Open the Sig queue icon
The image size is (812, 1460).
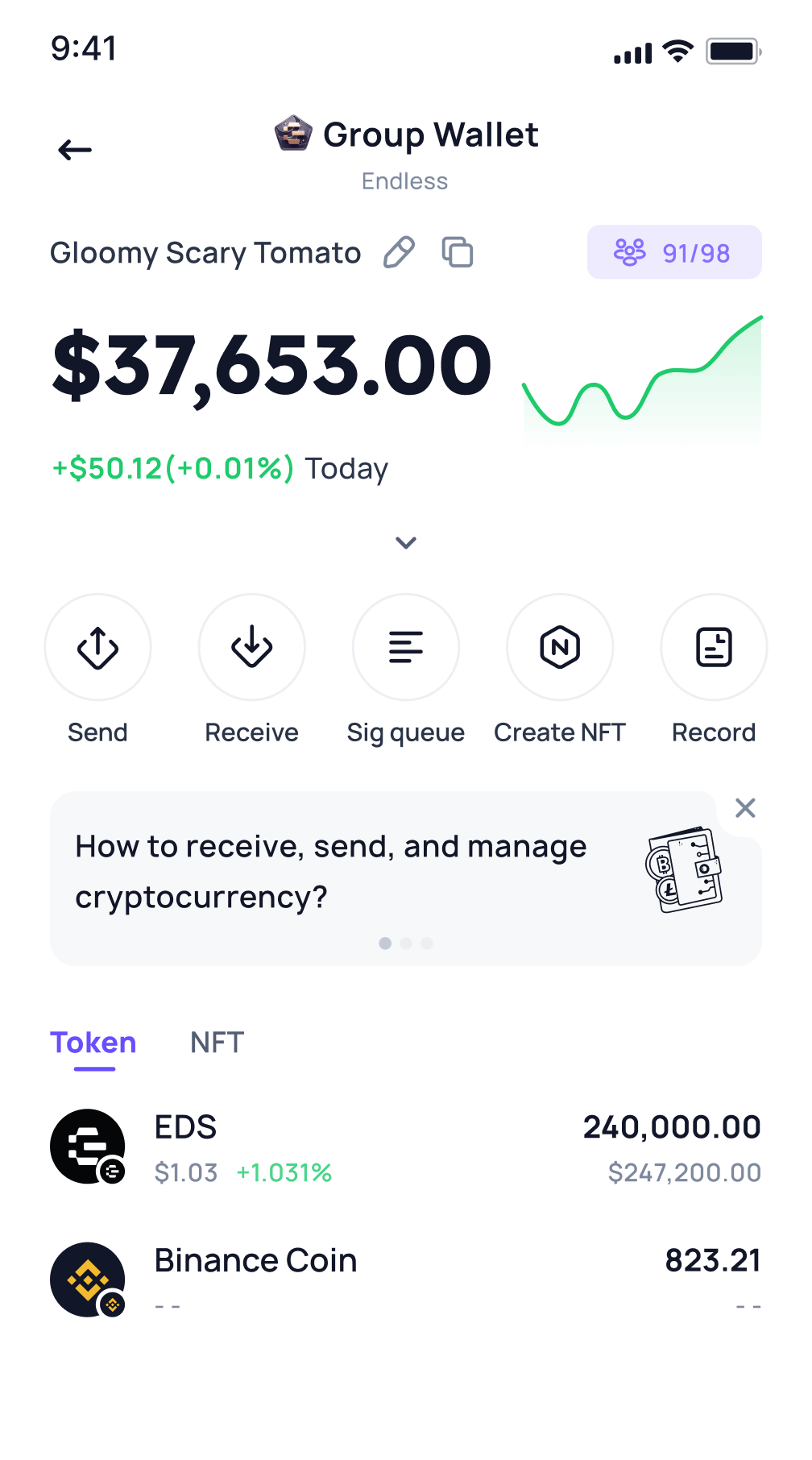(405, 647)
